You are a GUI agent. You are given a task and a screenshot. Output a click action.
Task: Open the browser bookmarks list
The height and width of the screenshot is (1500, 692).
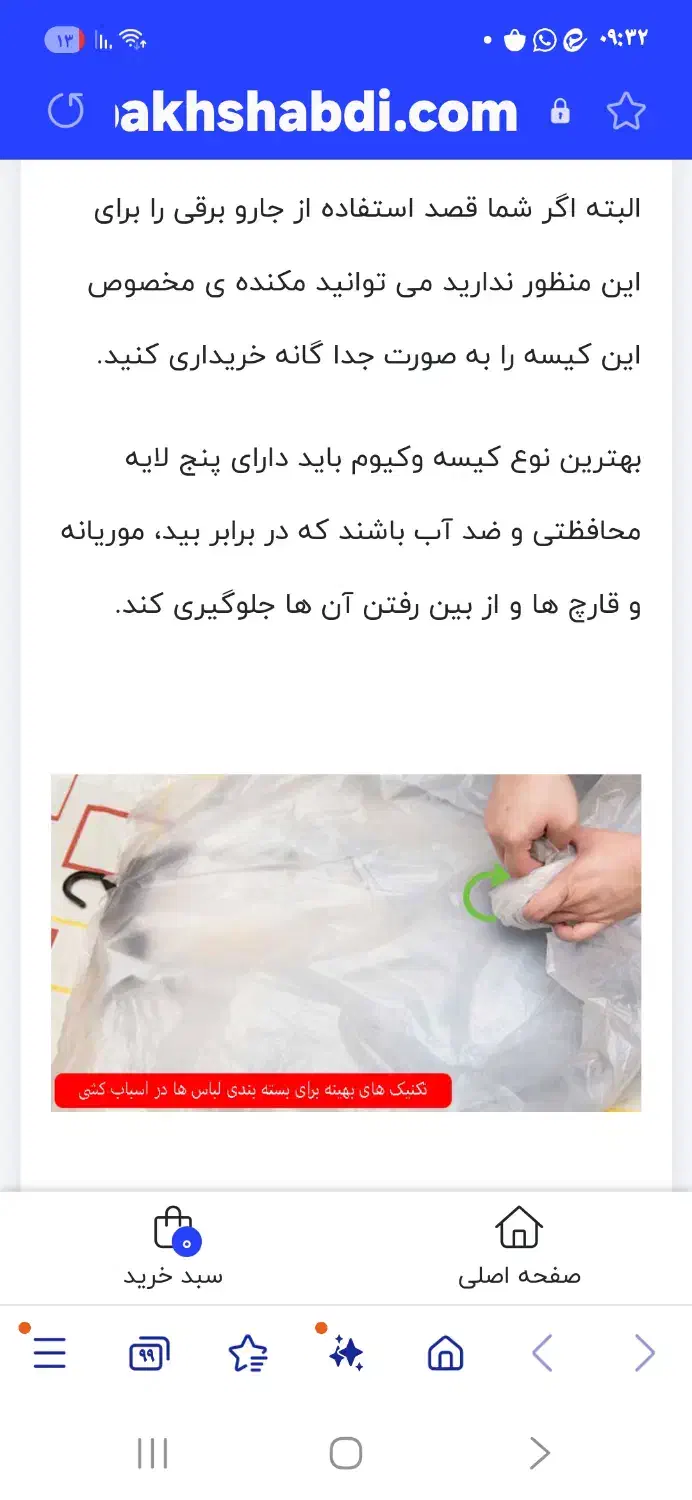[x=247, y=1355]
